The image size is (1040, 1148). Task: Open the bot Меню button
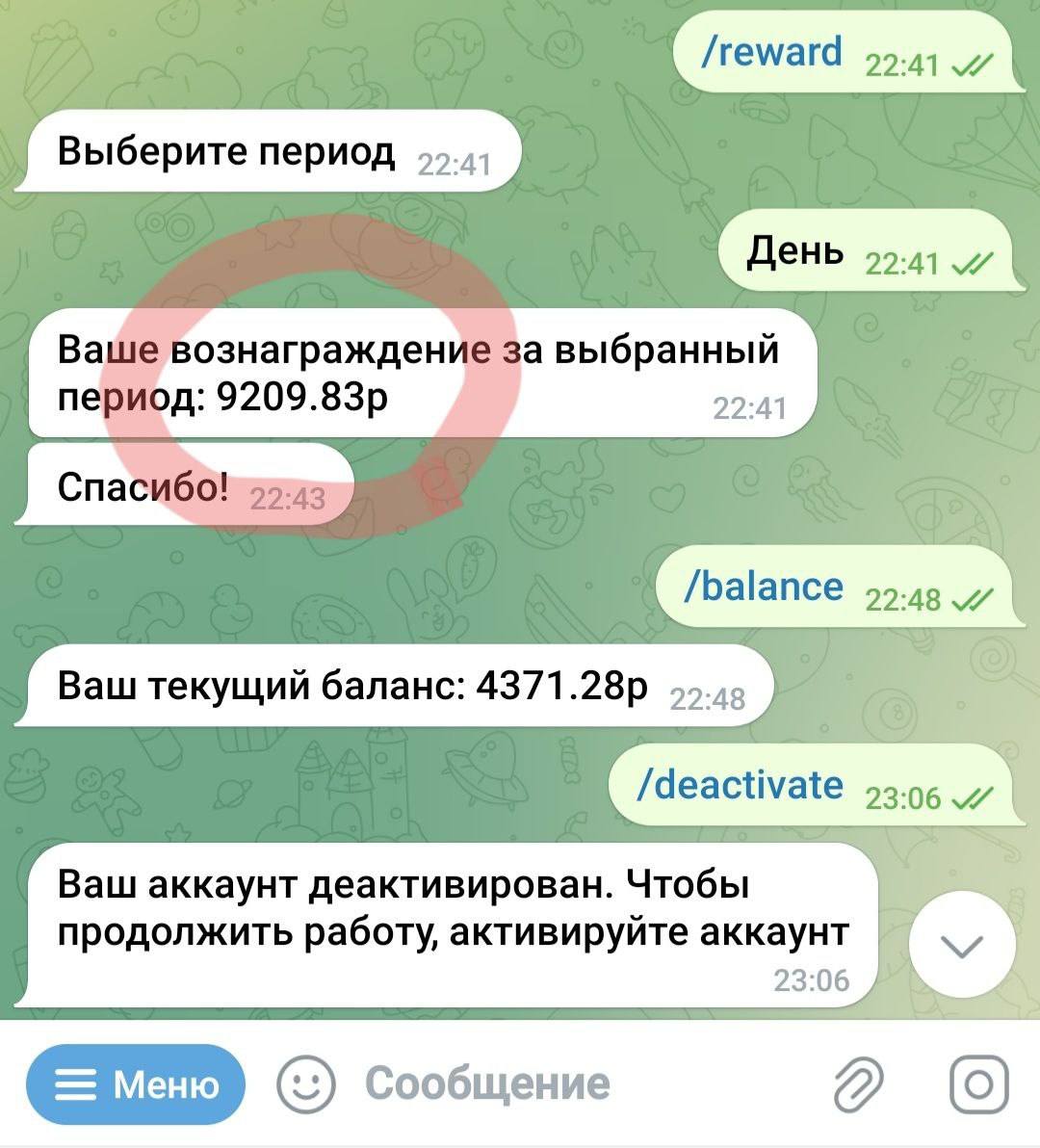point(136,1084)
